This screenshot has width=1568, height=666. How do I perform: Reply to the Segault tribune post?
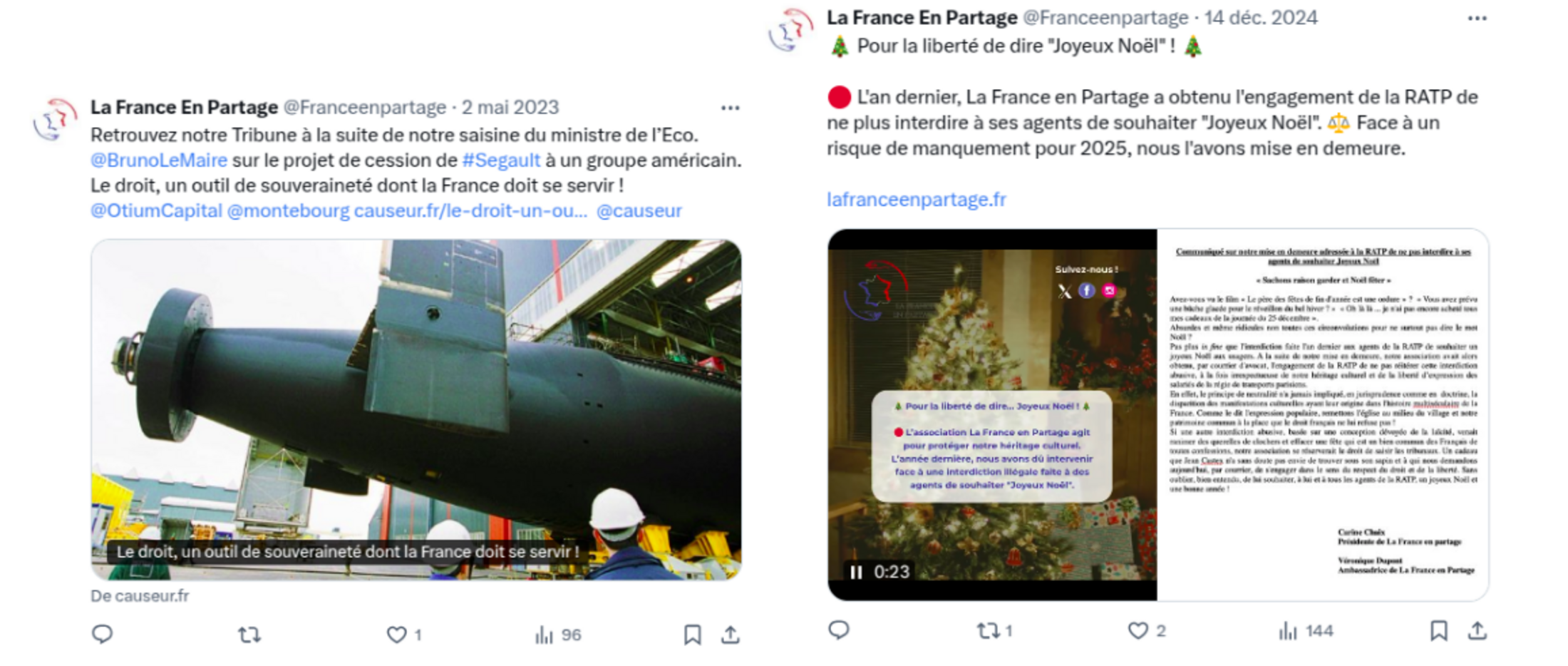point(103,634)
